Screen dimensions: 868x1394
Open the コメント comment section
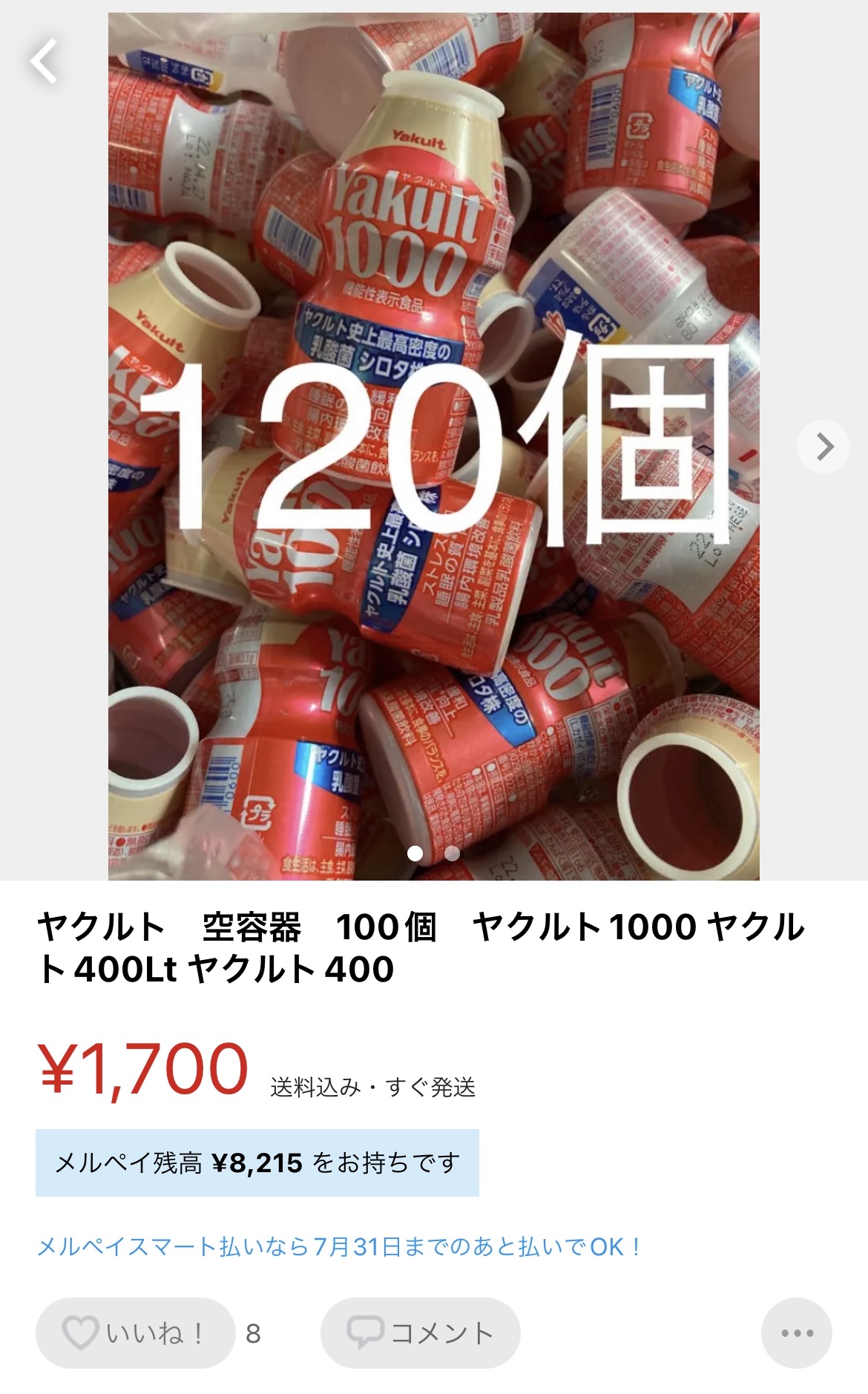[420, 1332]
